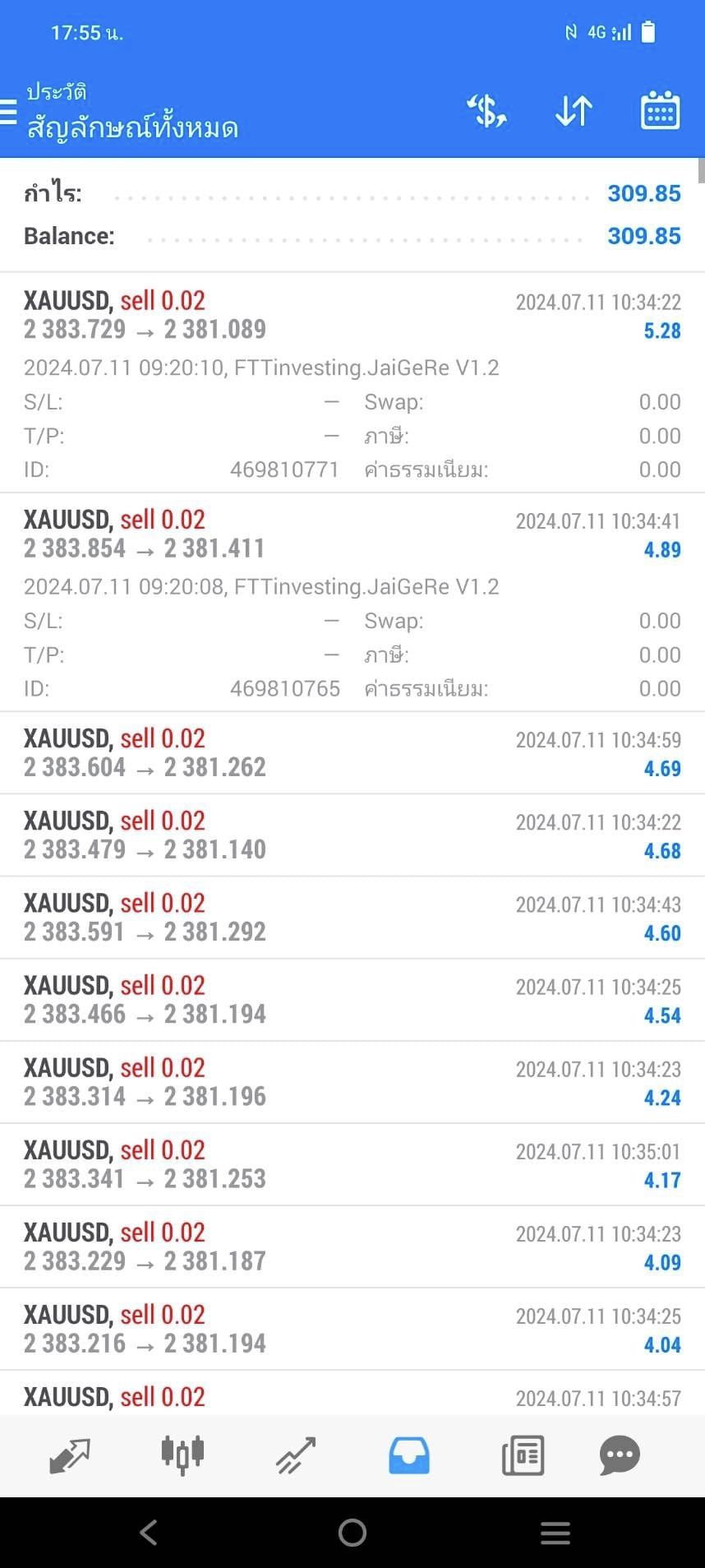Screen dimensions: 705x1568
Task: Switch to the Trade tab
Action: point(296,1455)
